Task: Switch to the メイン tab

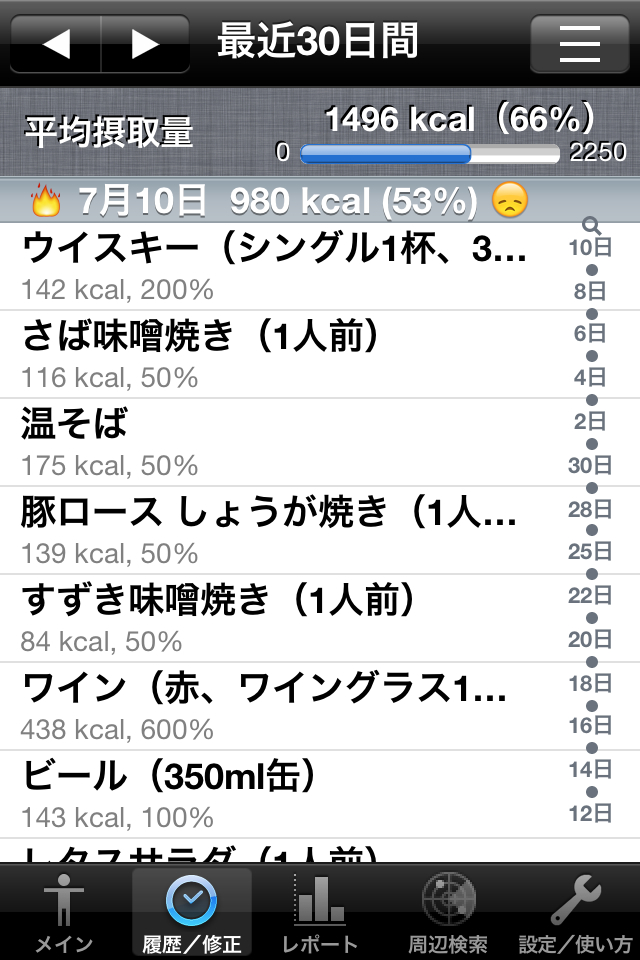Action: [x=64, y=913]
